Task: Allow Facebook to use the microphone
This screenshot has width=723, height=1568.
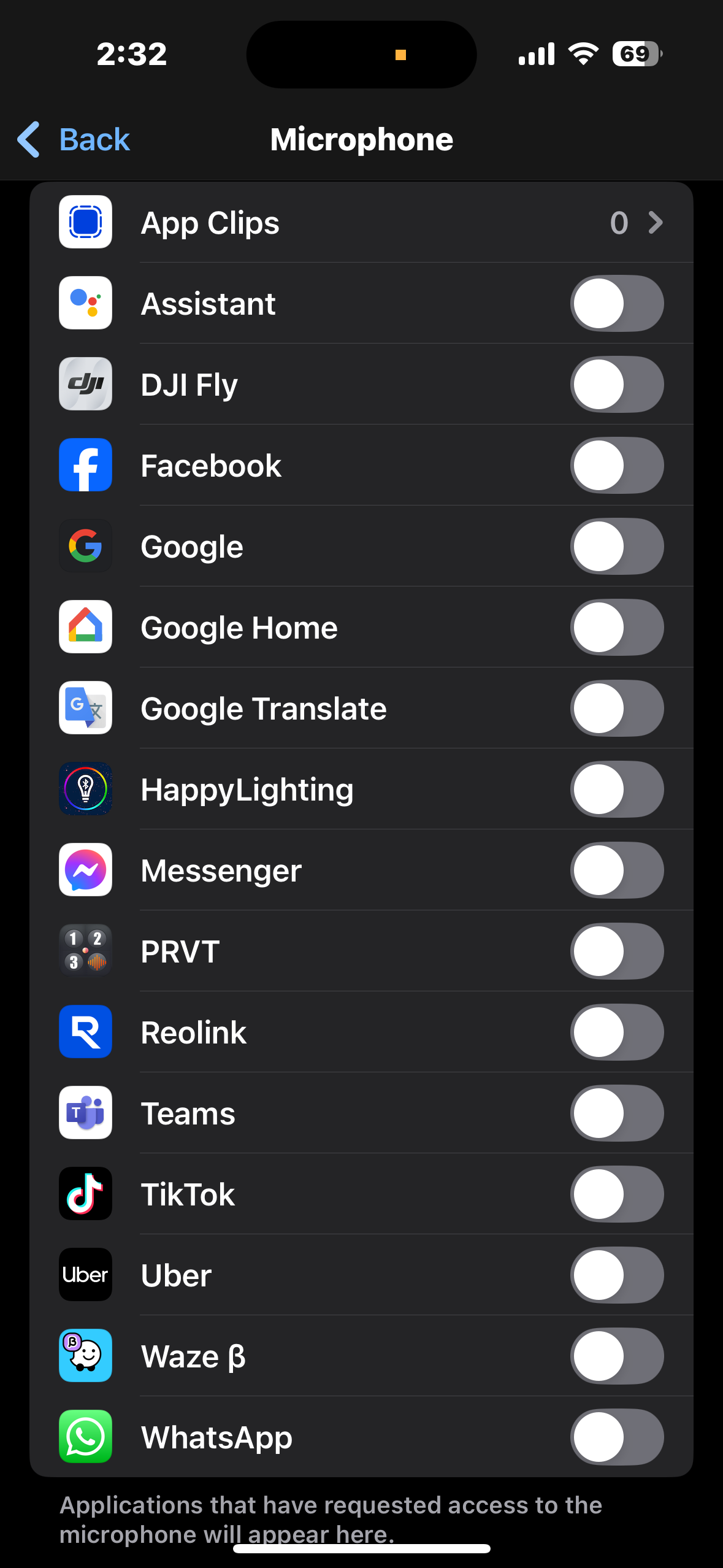Action: (x=616, y=466)
